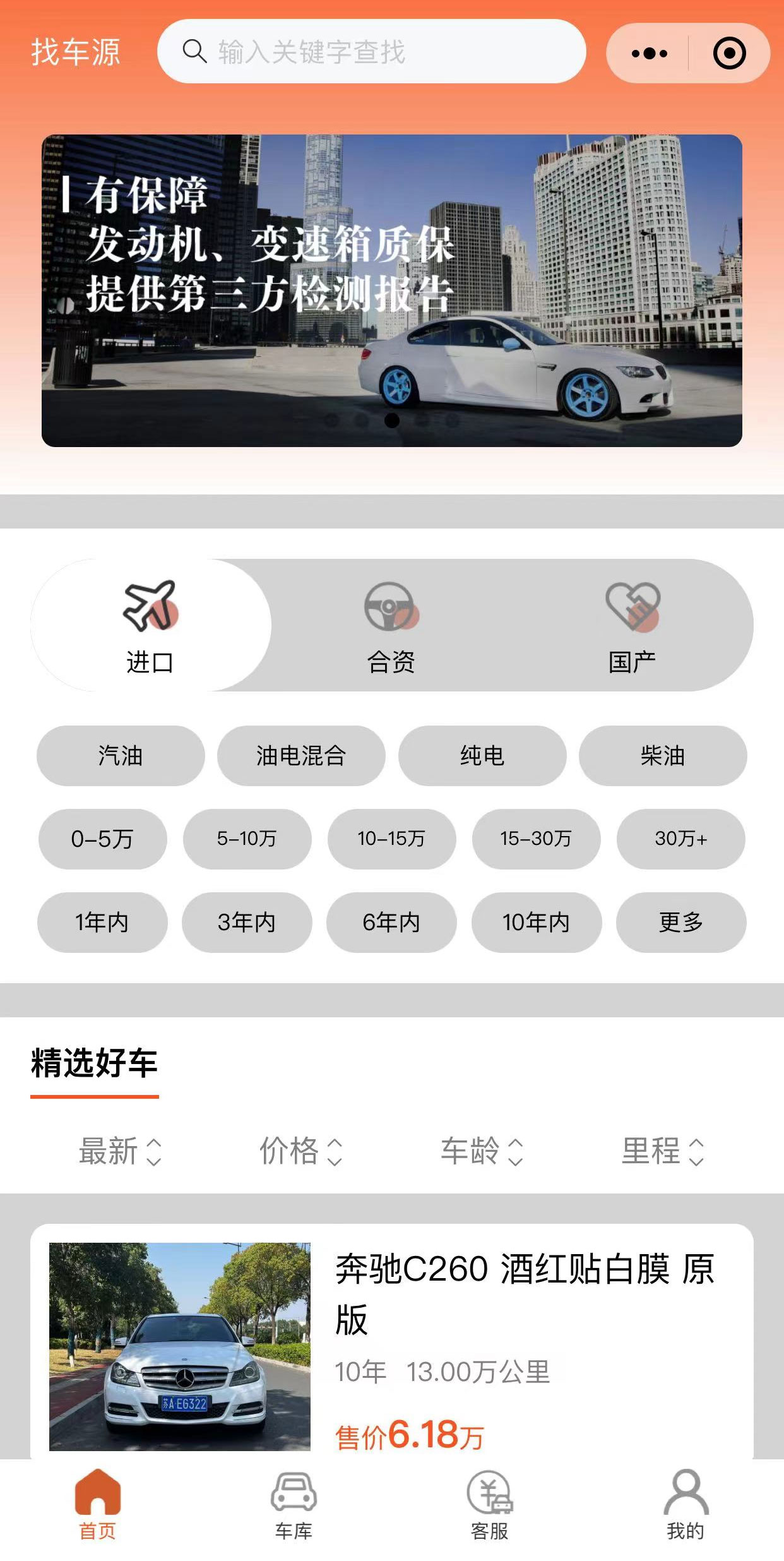Close the mini program with the circle icon
The width and height of the screenshot is (784, 1561).
pos(729,53)
